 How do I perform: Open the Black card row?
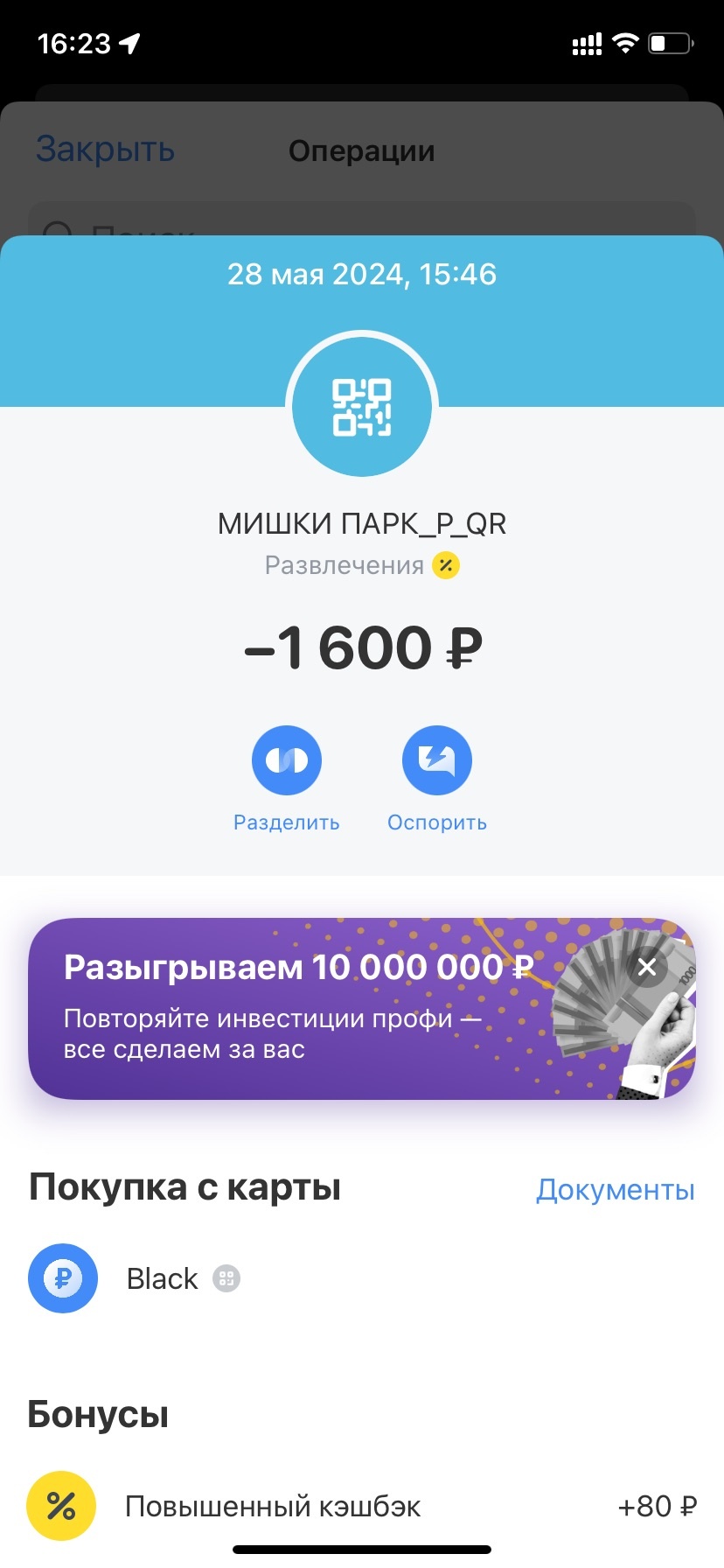click(362, 1278)
